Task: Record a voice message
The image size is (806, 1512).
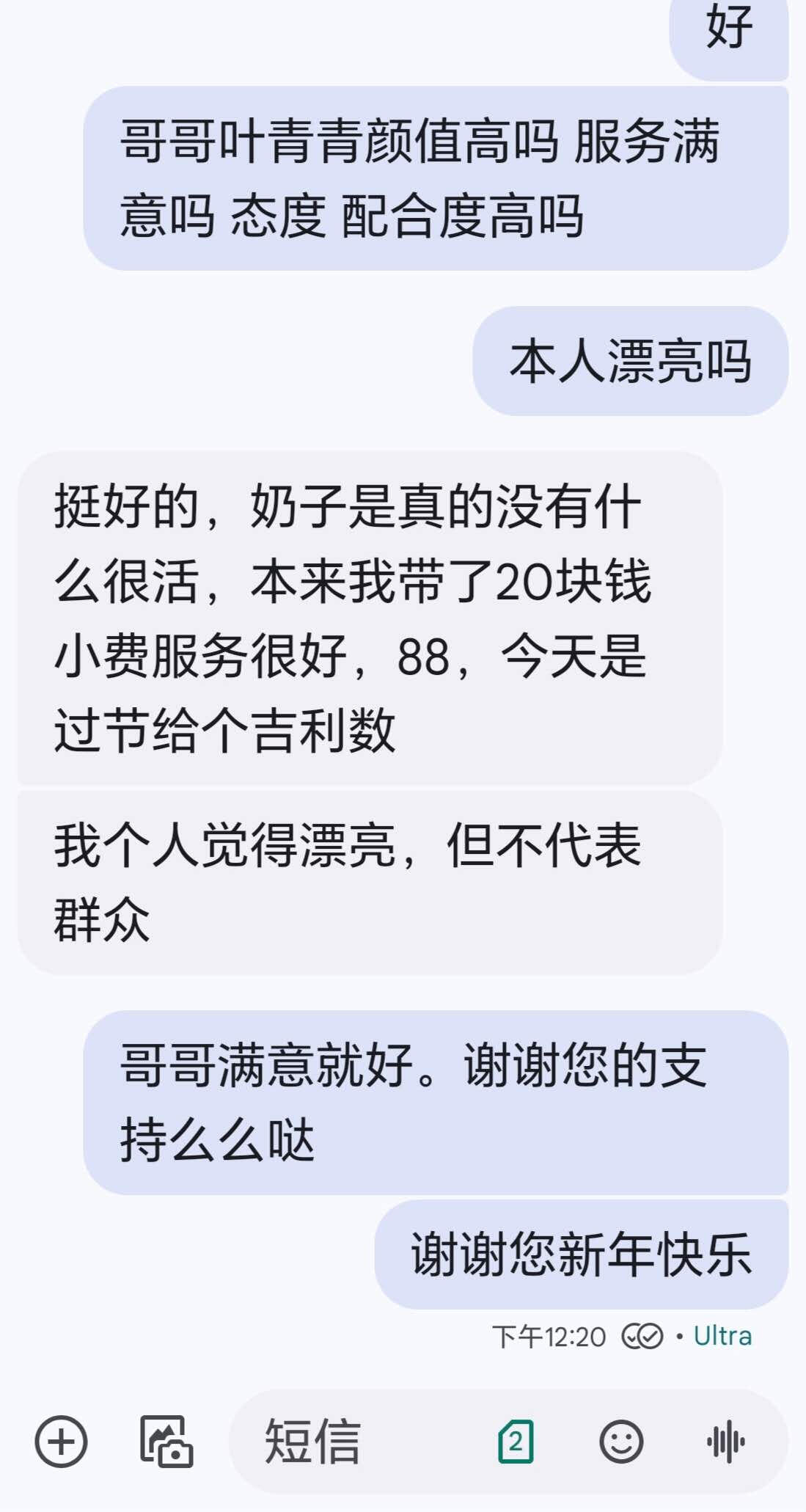Action: pos(726,1442)
